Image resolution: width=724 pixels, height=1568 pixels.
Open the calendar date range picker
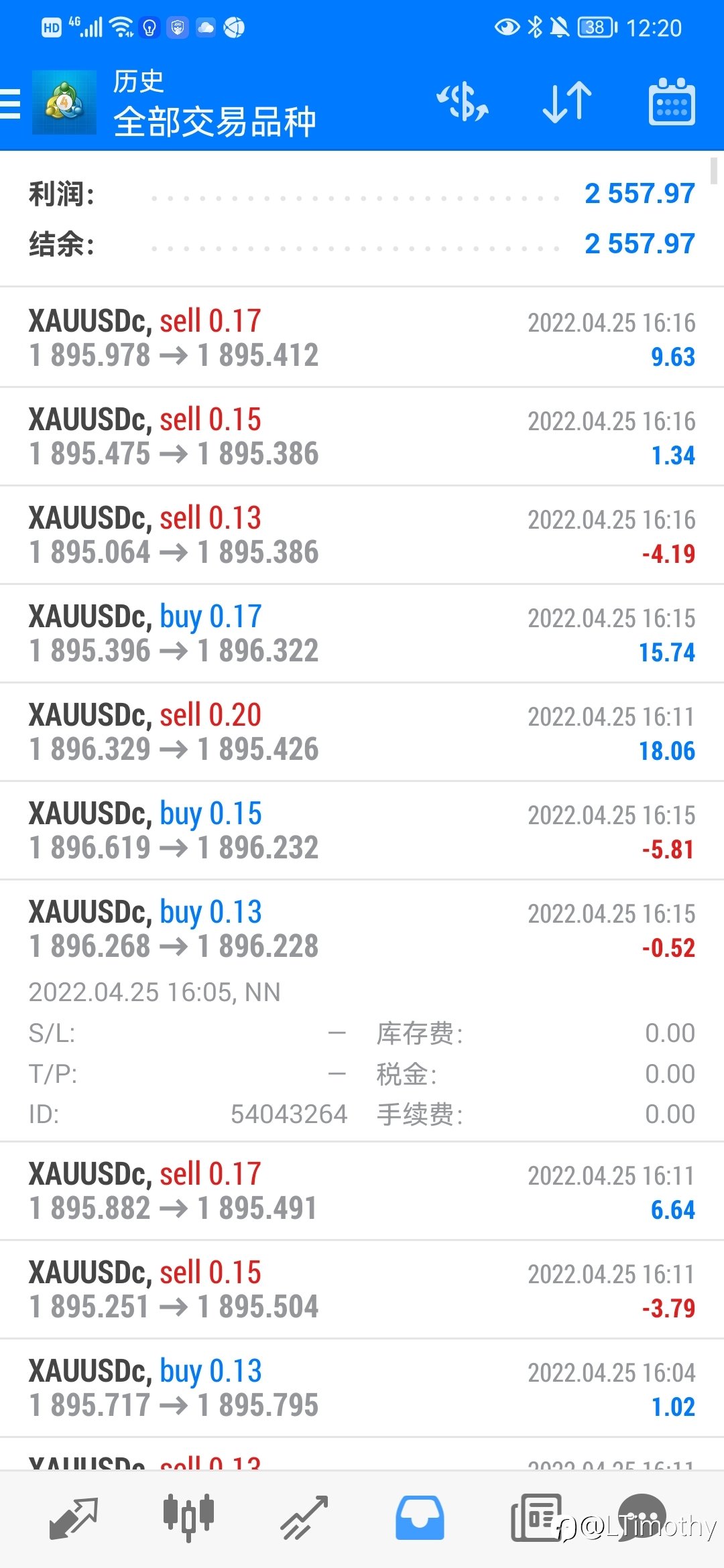pyautogui.click(x=672, y=102)
